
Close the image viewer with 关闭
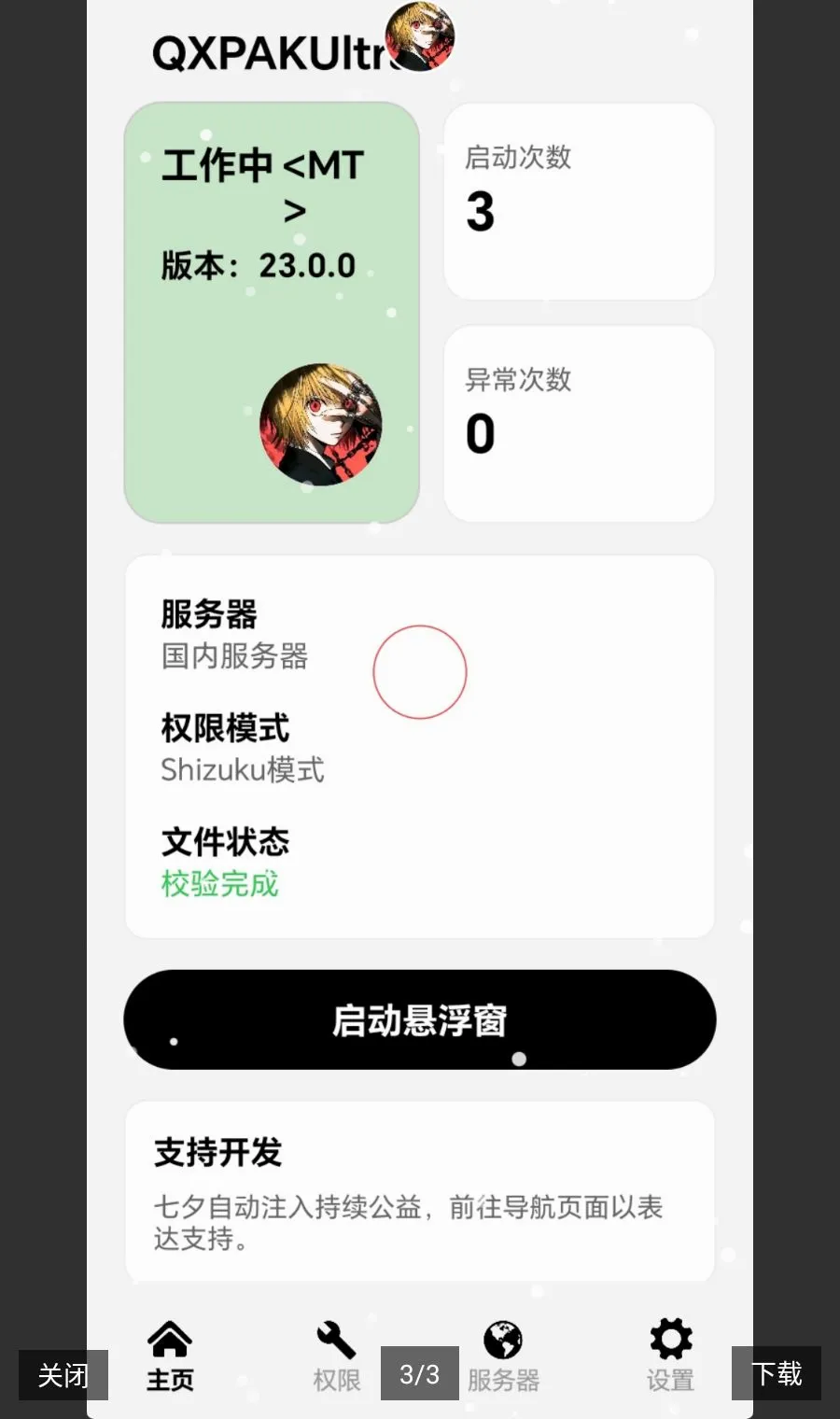[x=63, y=1374]
